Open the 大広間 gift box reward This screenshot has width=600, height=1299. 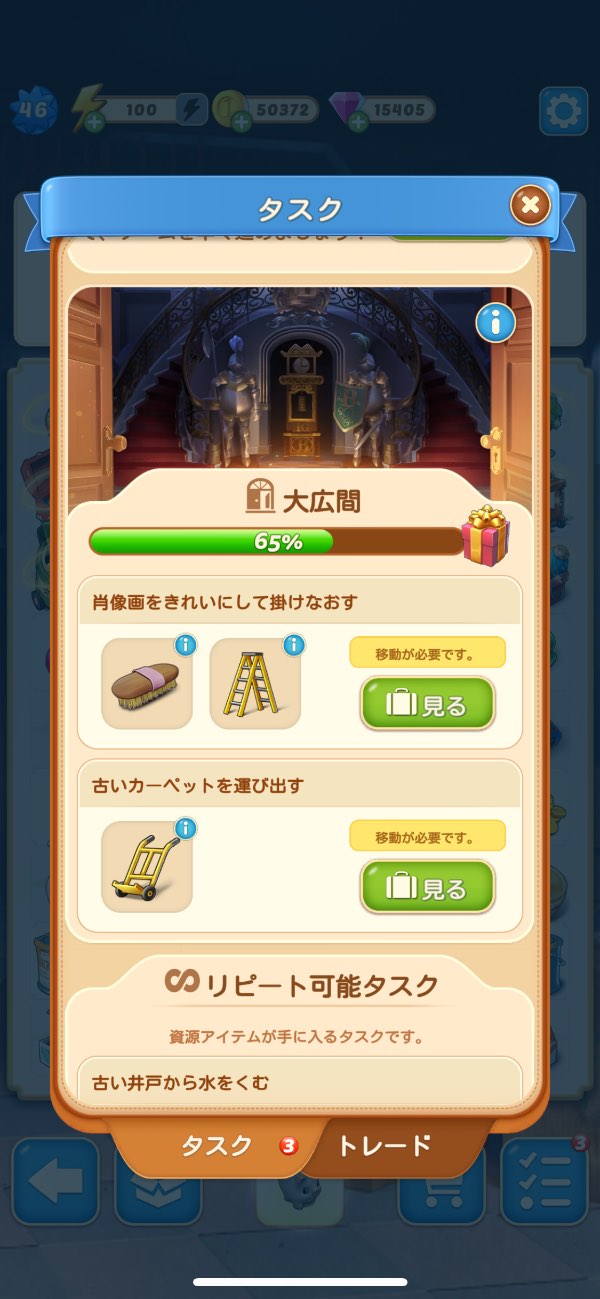486,536
